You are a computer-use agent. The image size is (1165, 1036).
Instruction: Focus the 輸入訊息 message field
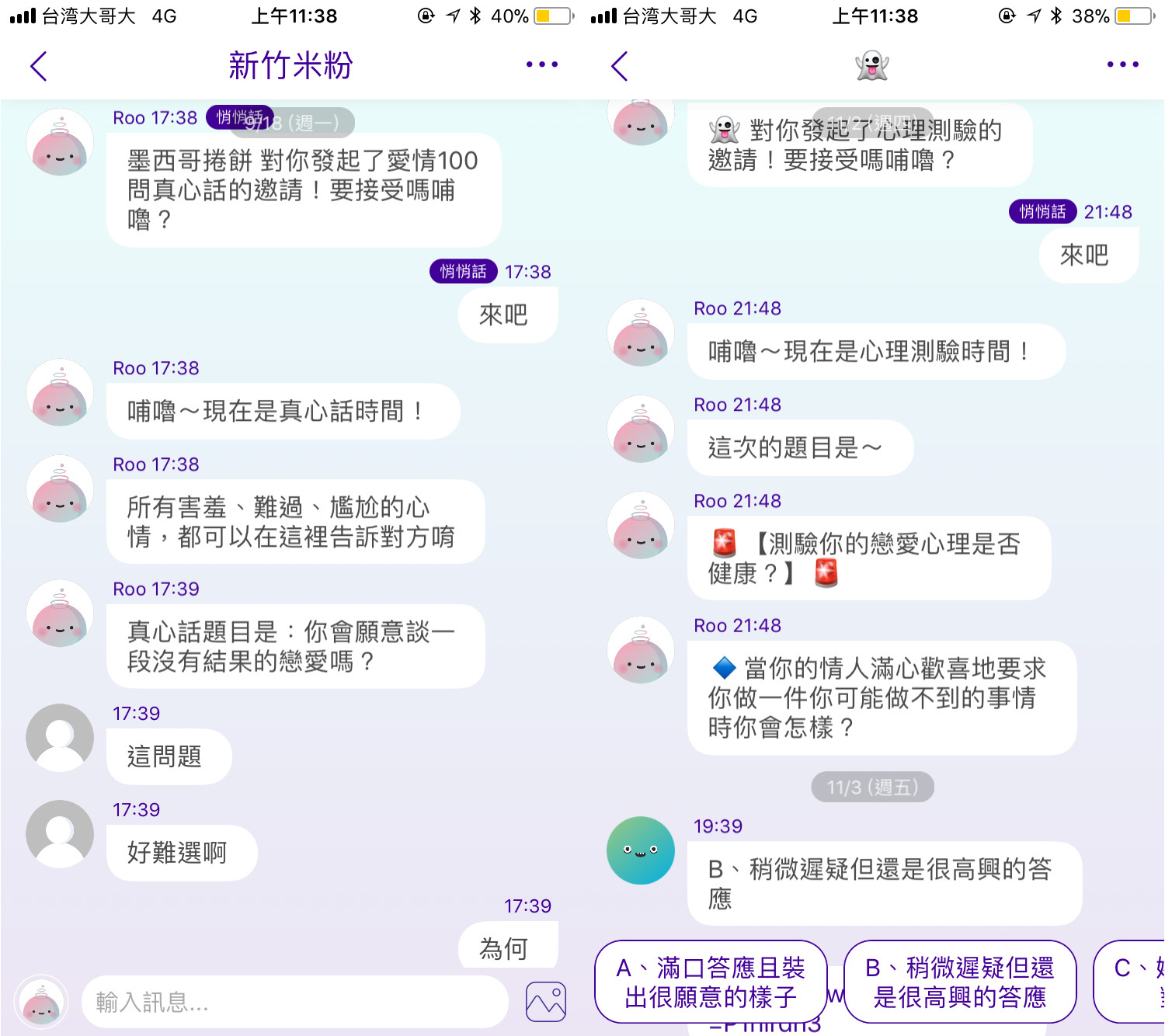tap(295, 1002)
